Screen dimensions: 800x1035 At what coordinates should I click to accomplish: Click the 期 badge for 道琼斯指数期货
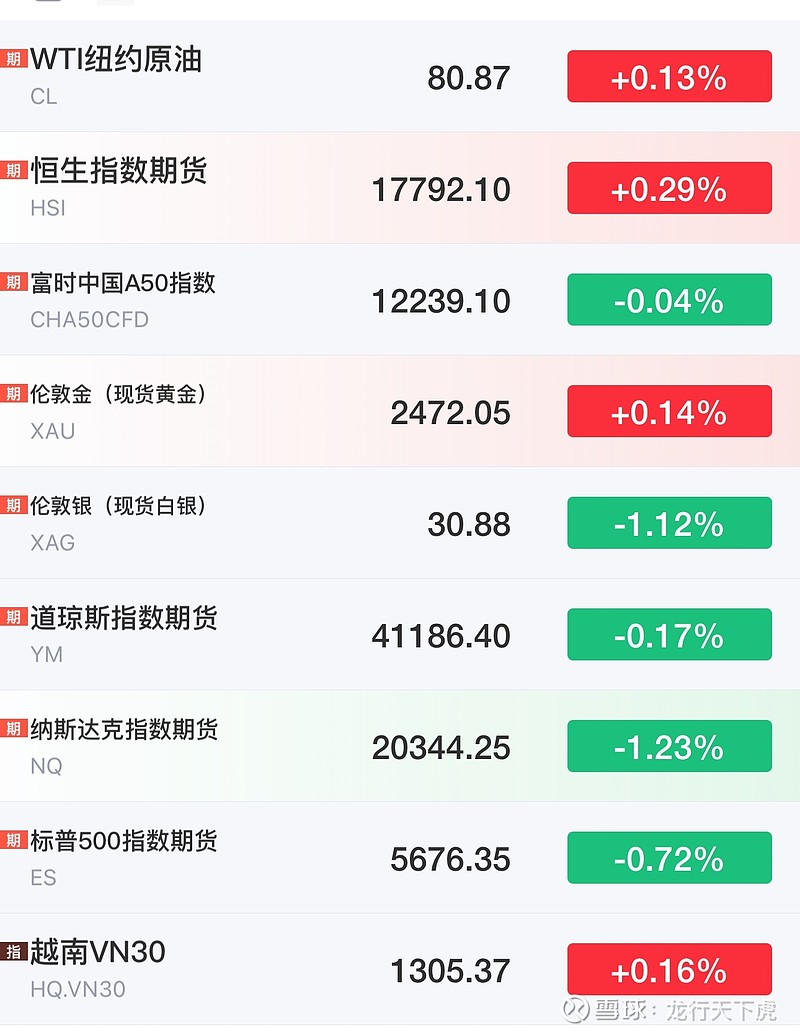tap(13, 617)
